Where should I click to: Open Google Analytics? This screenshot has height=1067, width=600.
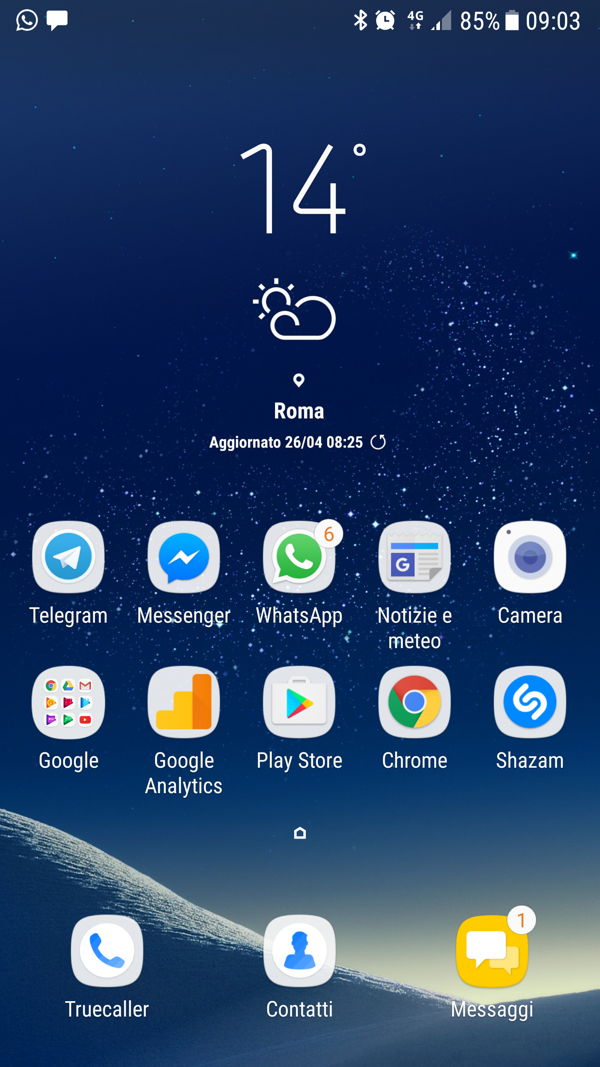tap(184, 703)
